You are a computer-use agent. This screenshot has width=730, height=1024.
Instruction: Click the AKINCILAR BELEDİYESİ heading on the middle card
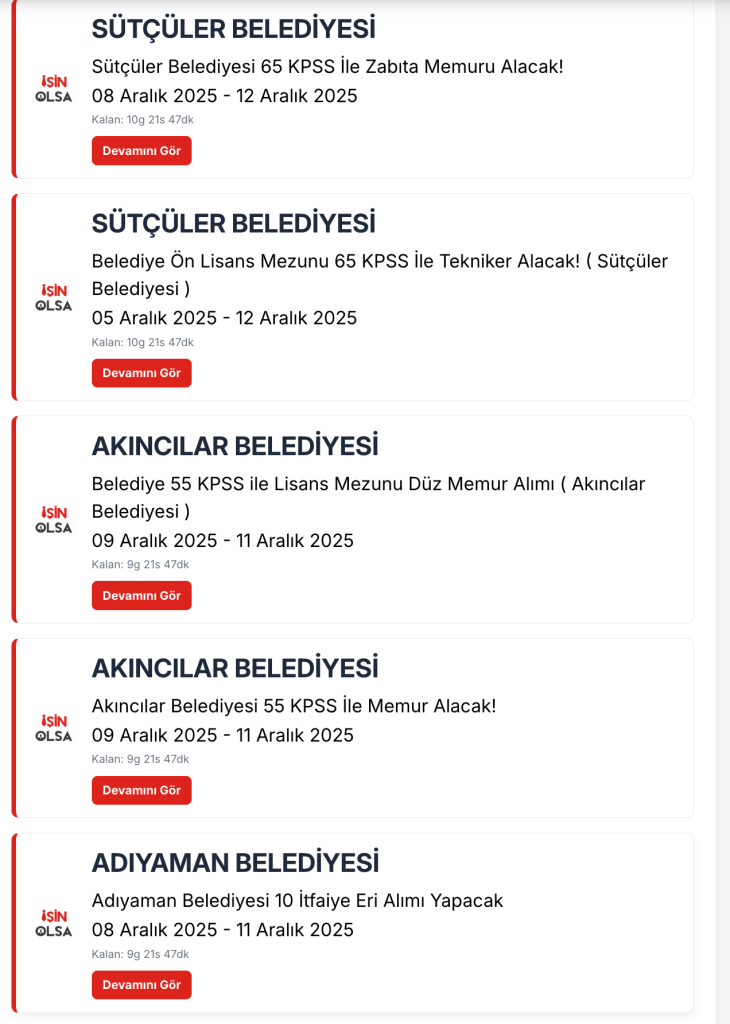(x=235, y=445)
